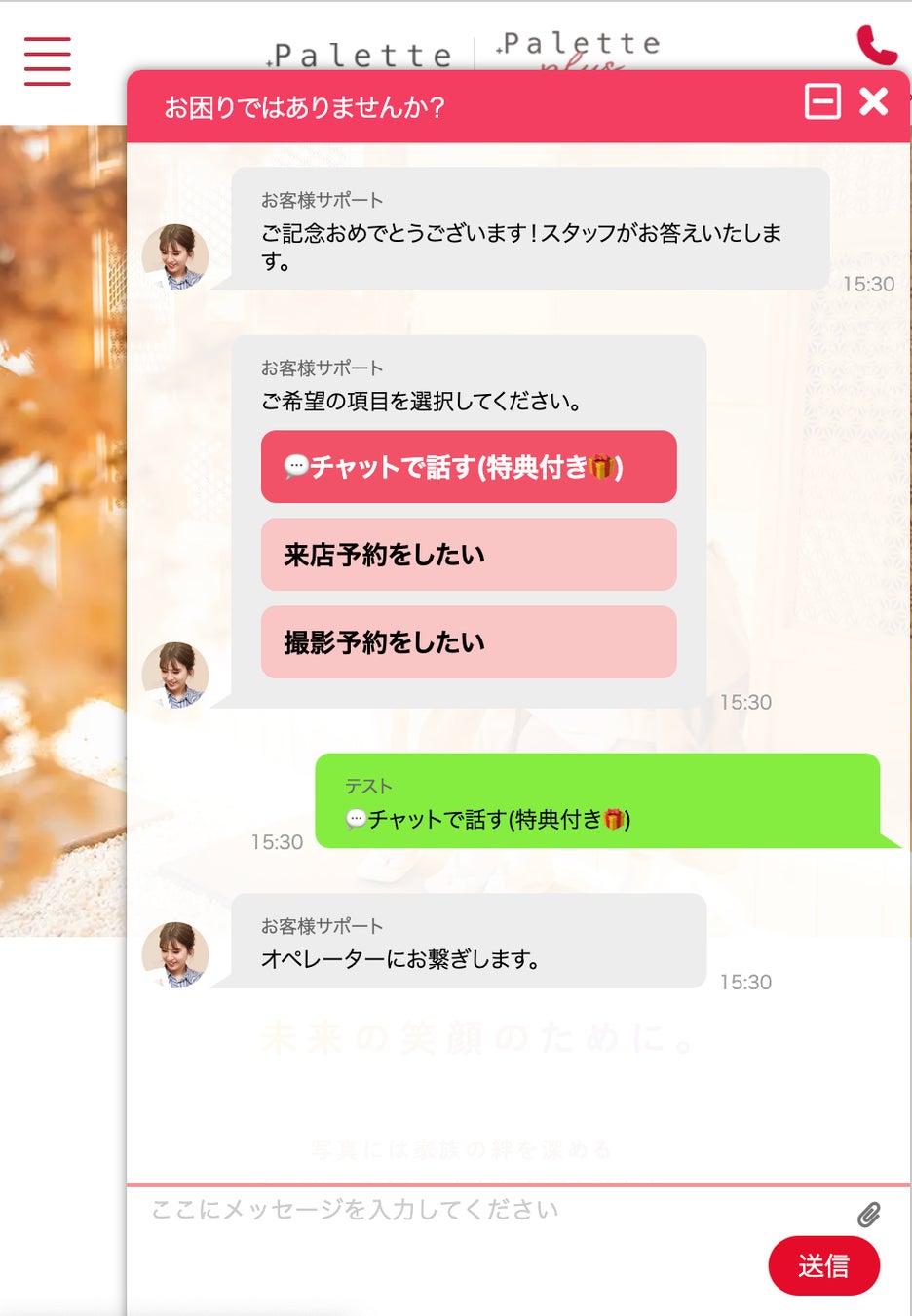Image resolution: width=912 pixels, height=1316 pixels.
Task: Choose 撮影予約をしたい option
Action: click(x=469, y=642)
